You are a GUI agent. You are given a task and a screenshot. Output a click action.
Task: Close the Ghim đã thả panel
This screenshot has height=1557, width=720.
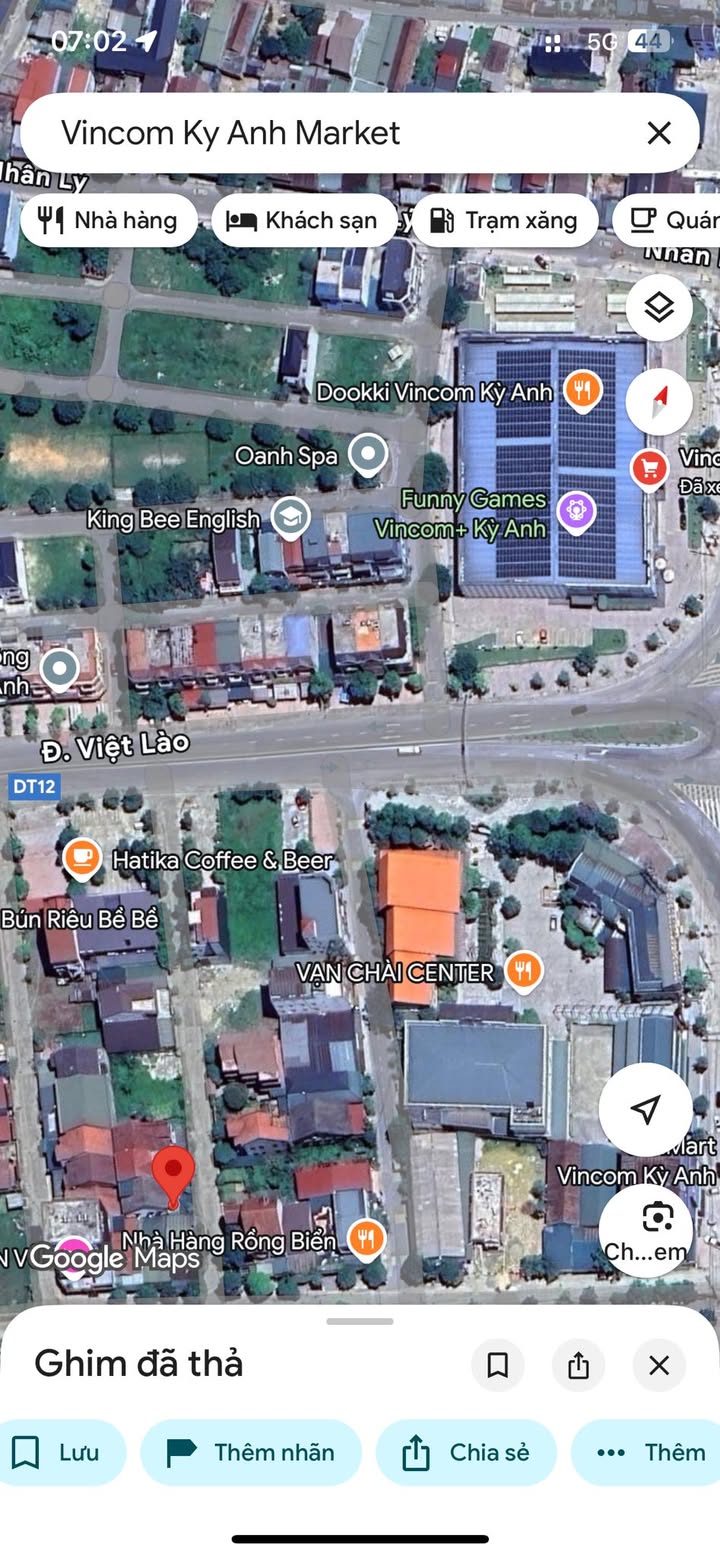(658, 1365)
